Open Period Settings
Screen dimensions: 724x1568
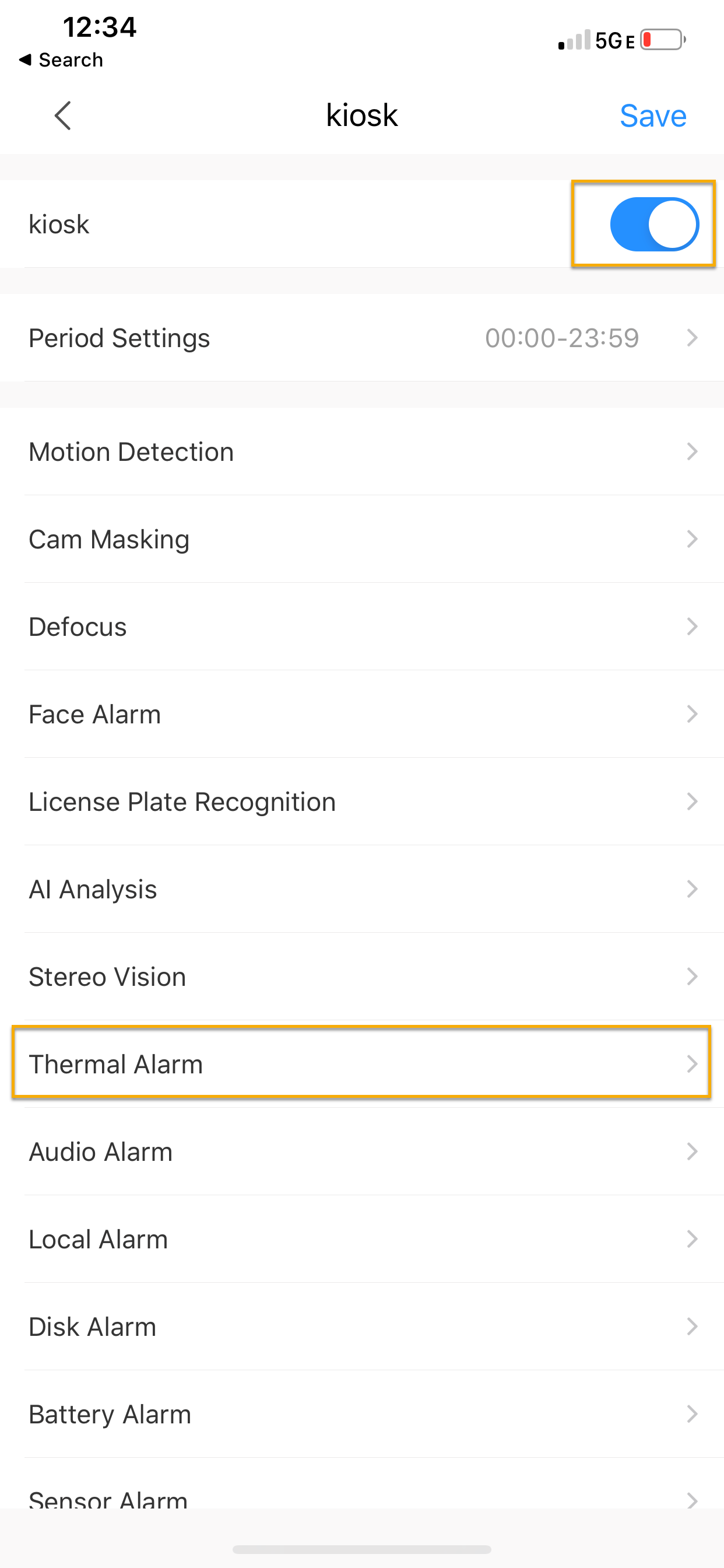(x=362, y=338)
